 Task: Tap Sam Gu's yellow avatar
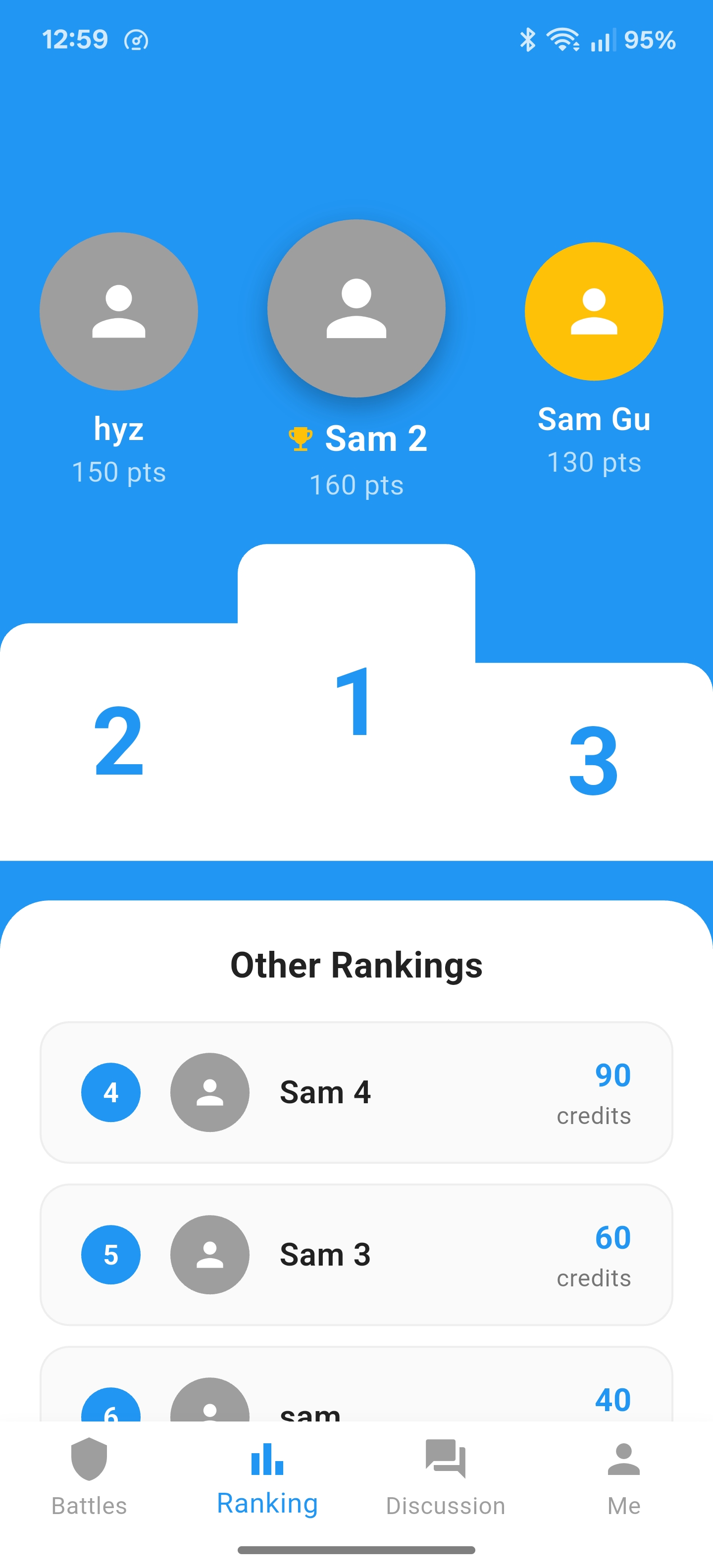[594, 311]
